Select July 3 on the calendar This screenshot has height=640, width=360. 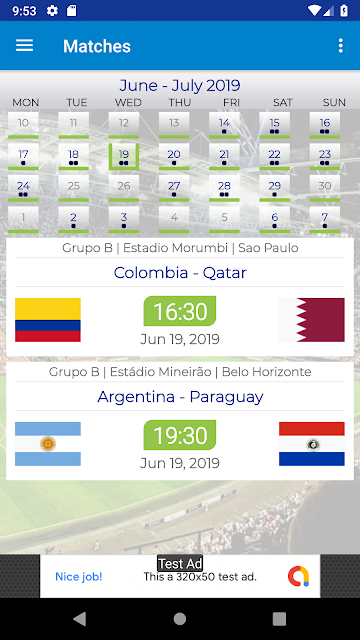pyautogui.click(x=124, y=220)
